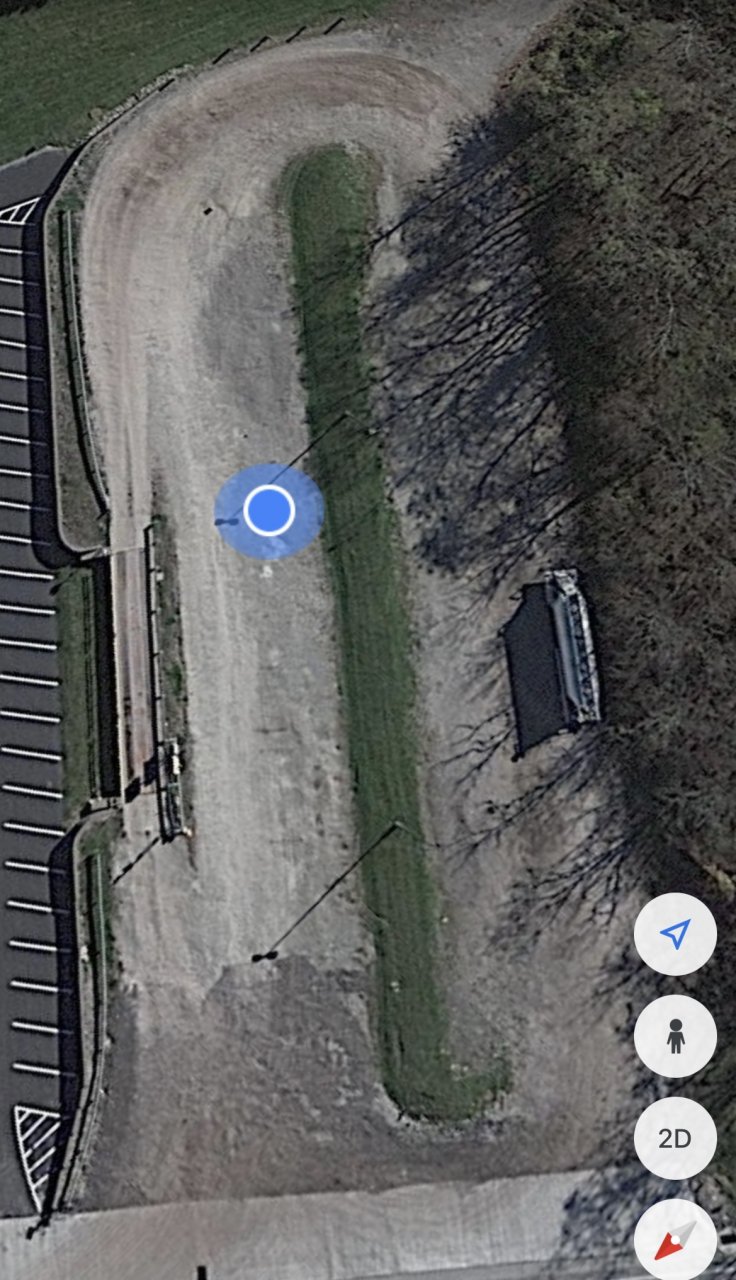This screenshot has width=736, height=1280.
Task: Open Street View pegman
Action: (675, 1036)
